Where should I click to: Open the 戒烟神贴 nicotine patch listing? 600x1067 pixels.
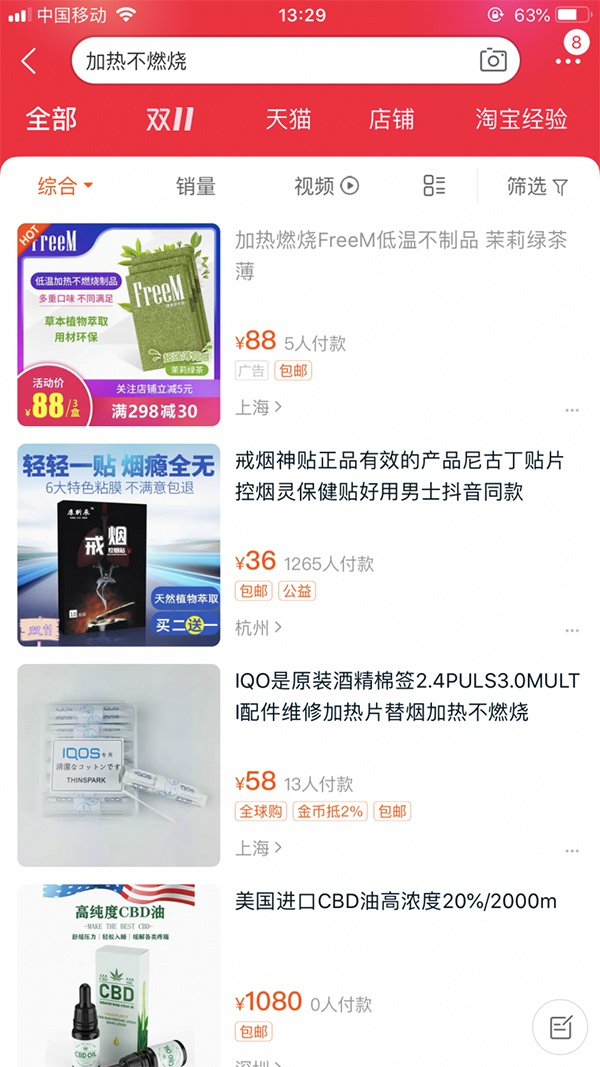click(x=400, y=476)
